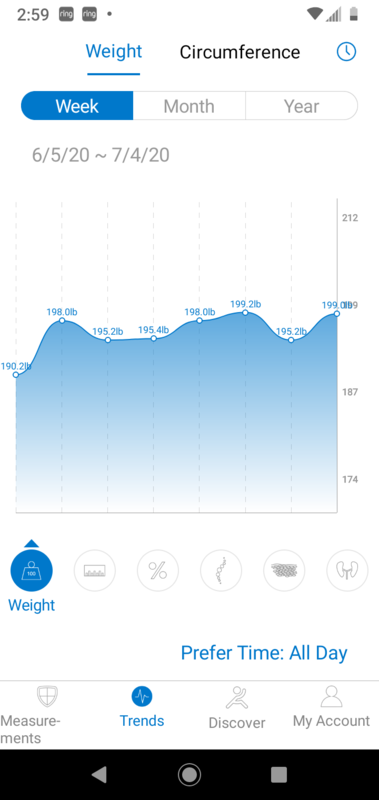The height and width of the screenshot is (800, 379).
Task: Show the Month view
Action: (189, 106)
